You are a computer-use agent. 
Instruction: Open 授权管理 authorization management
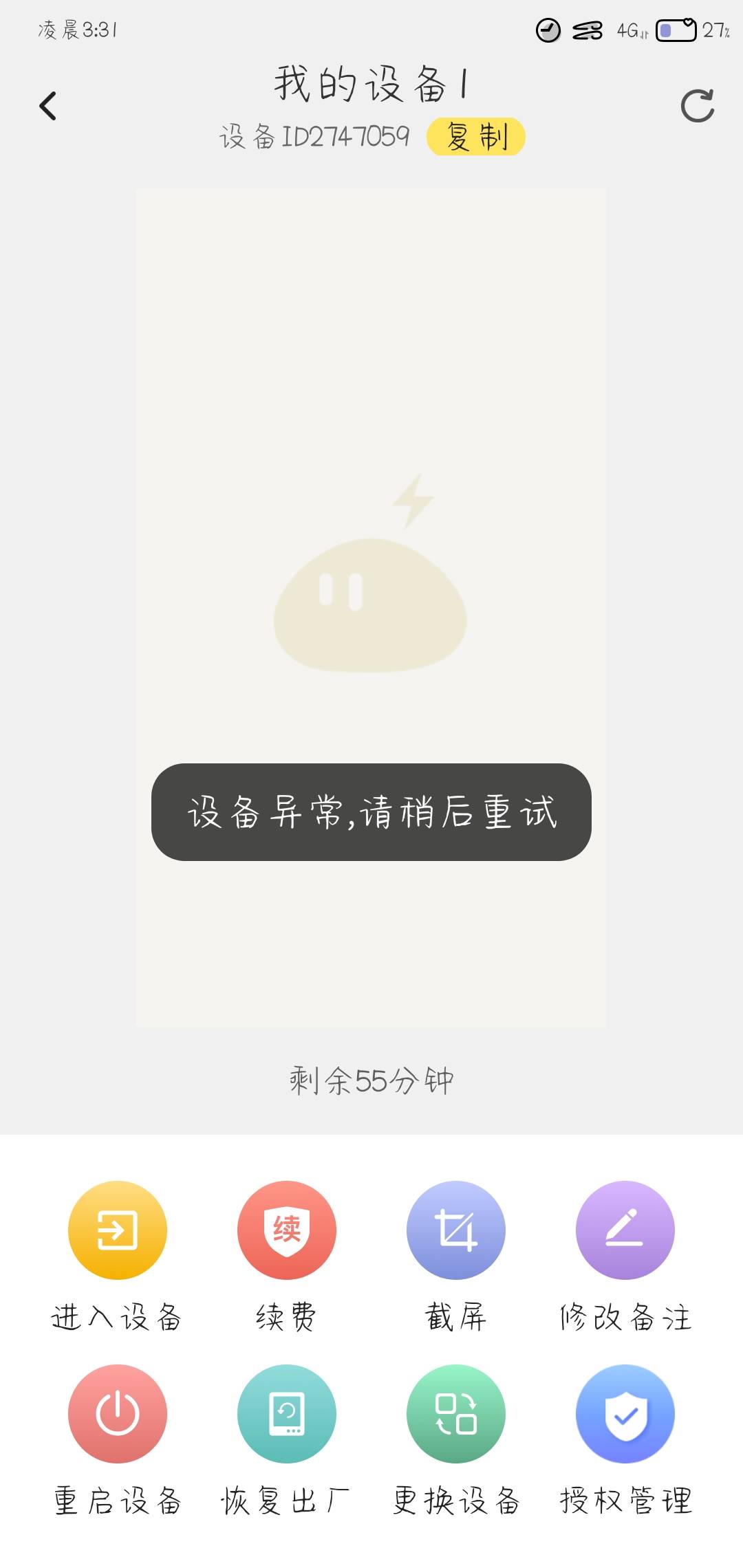[625, 1413]
